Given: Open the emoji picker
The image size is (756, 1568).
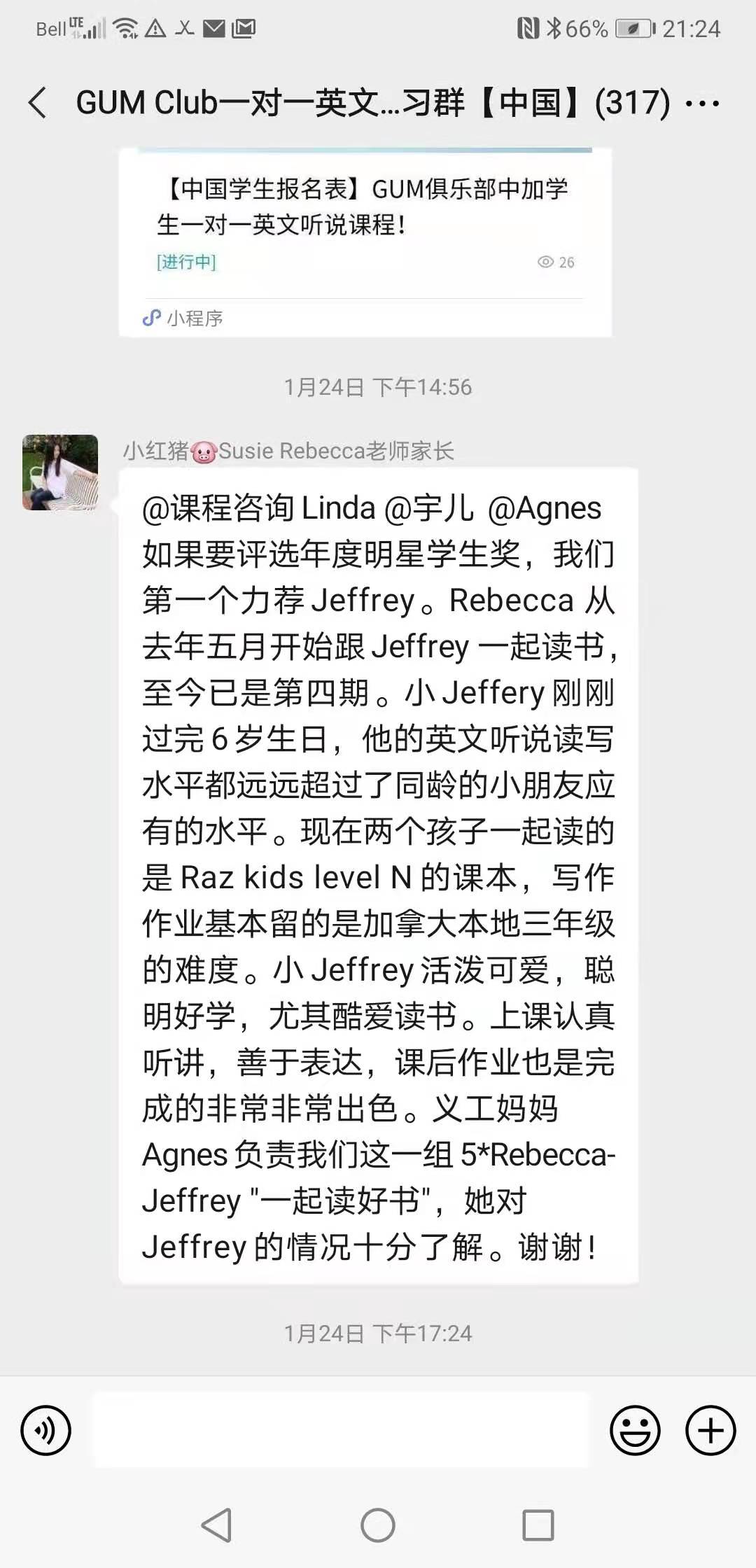Looking at the screenshot, I should point(635,1430).
